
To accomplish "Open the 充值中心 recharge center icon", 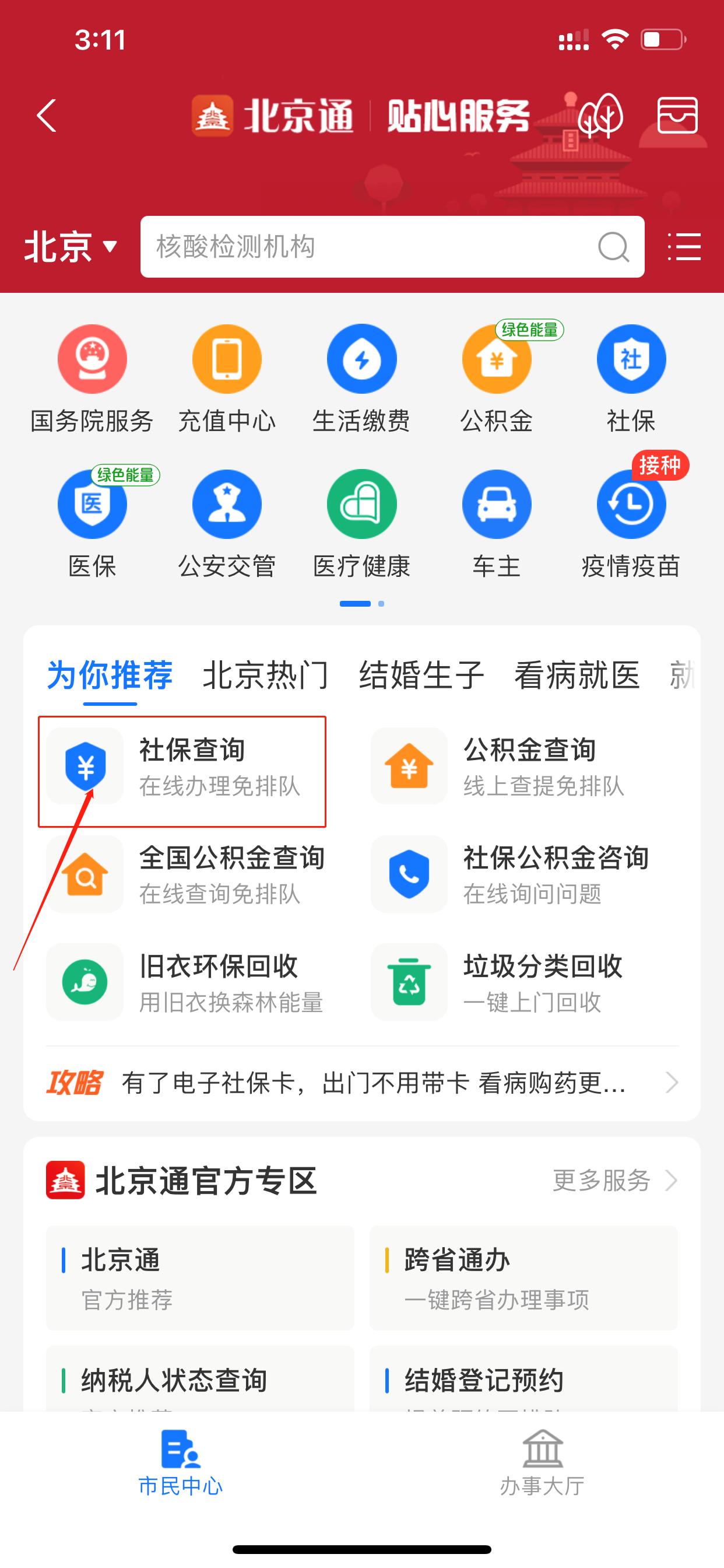I will click(226, 359).
